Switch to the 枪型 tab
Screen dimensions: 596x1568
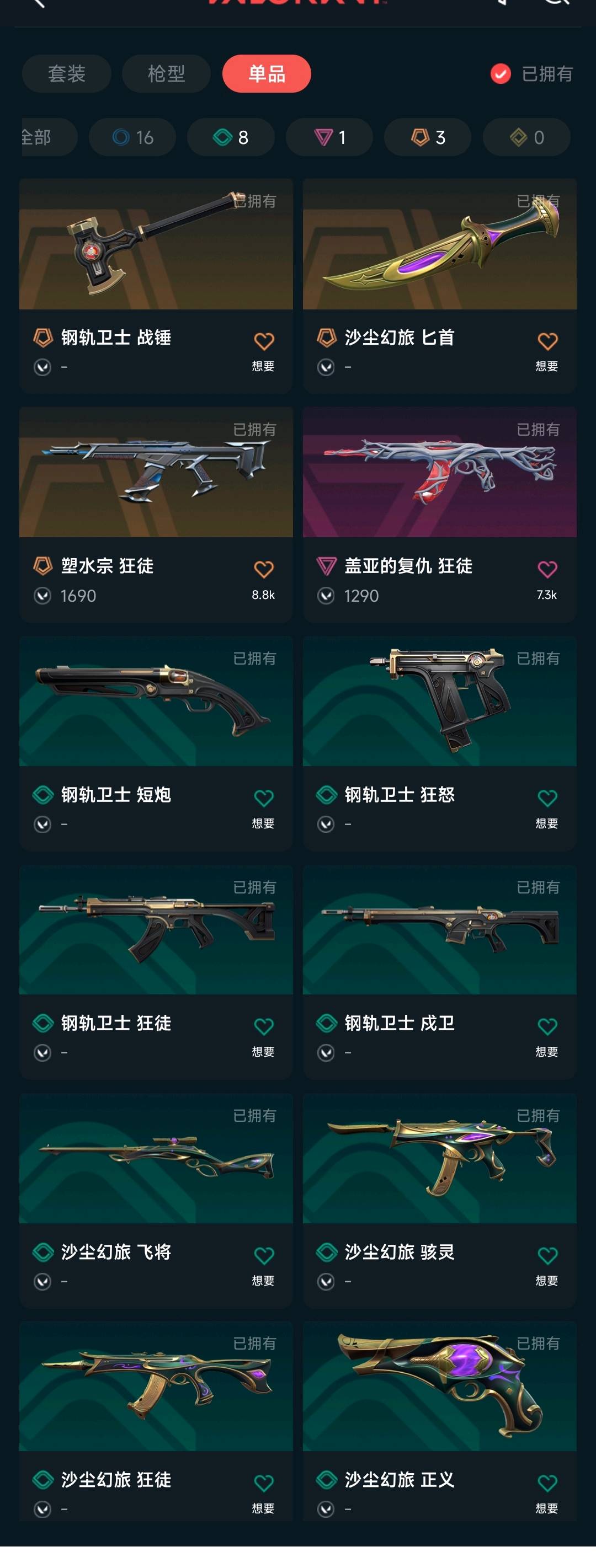click(x=166, y=74)
